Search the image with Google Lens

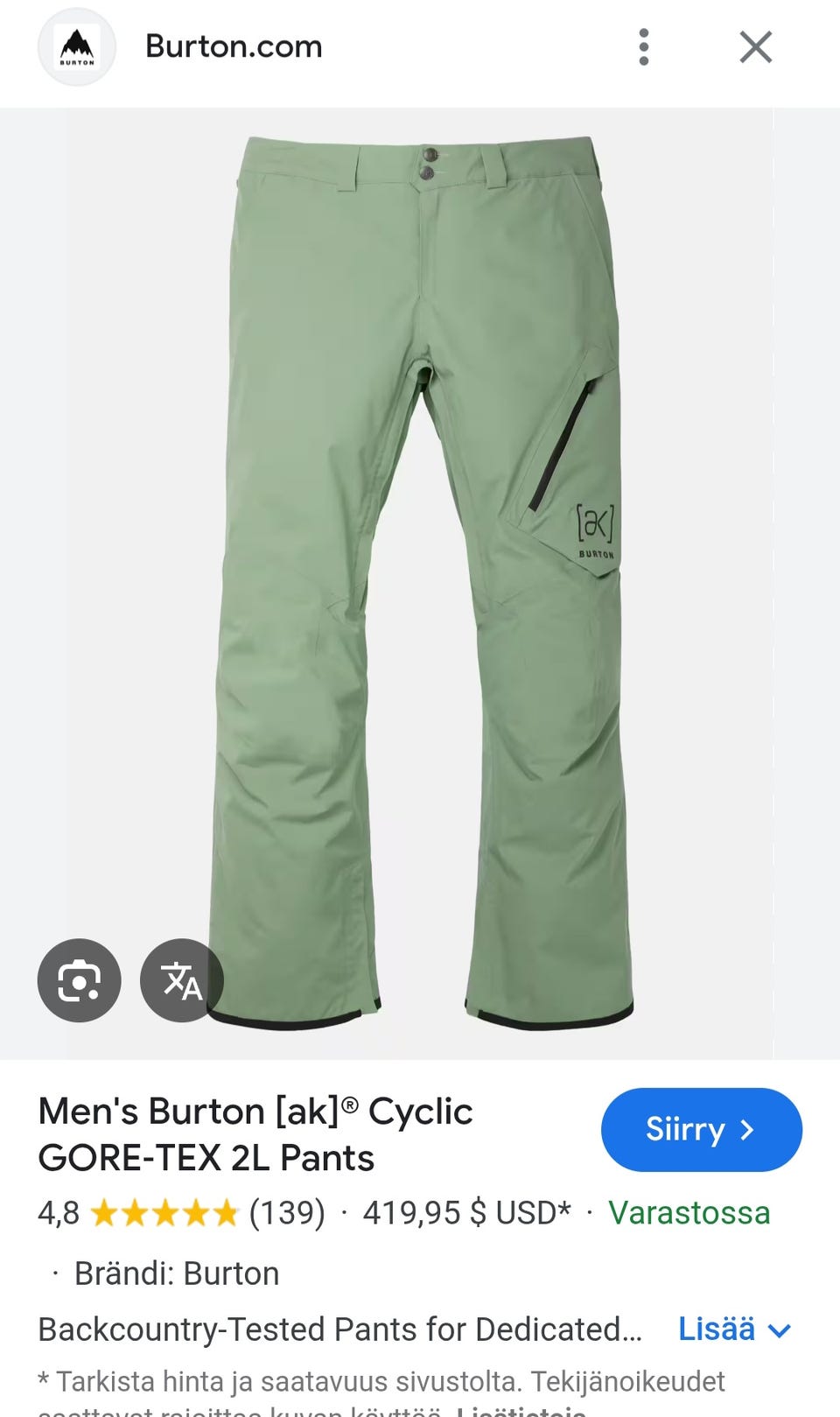click(79, 980)
